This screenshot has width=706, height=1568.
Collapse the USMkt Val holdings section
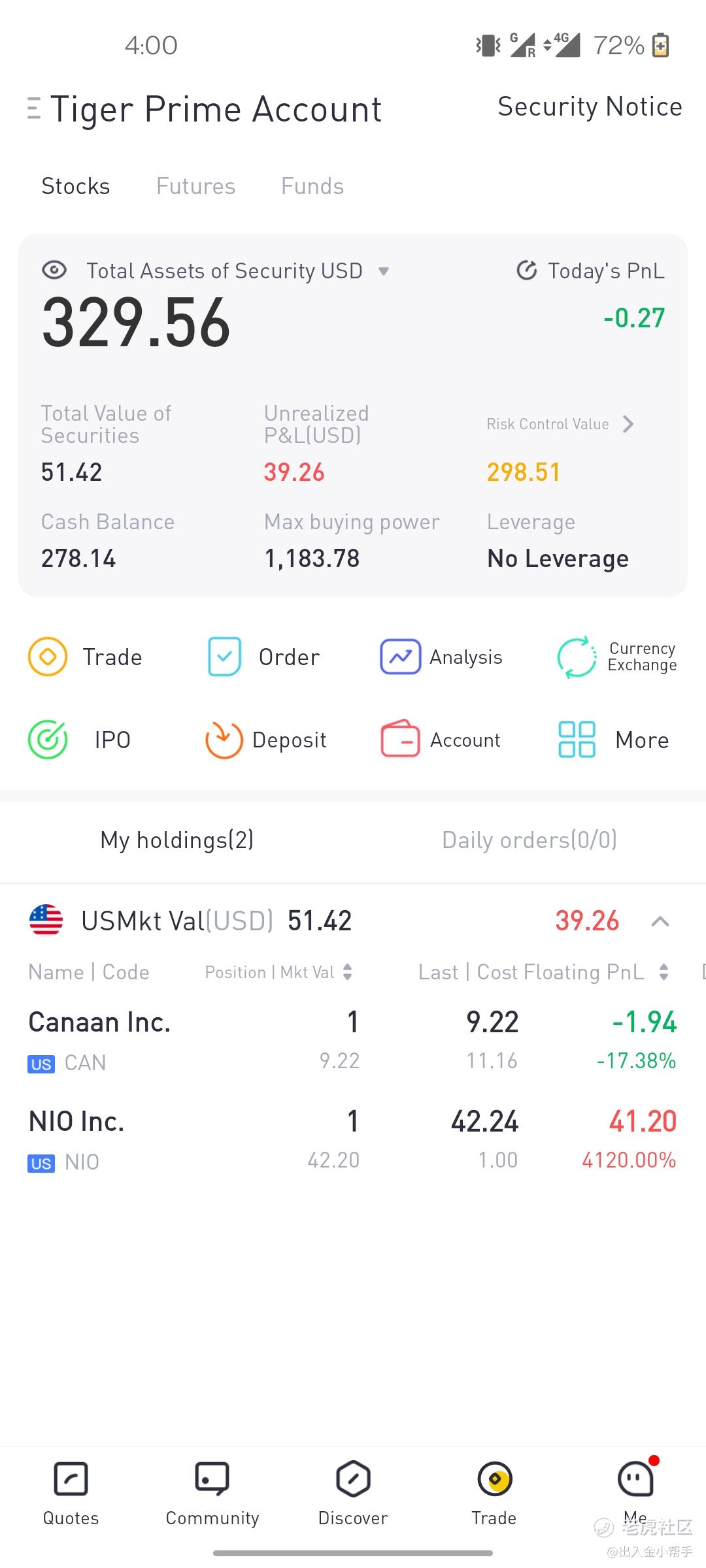coord(660,921)
